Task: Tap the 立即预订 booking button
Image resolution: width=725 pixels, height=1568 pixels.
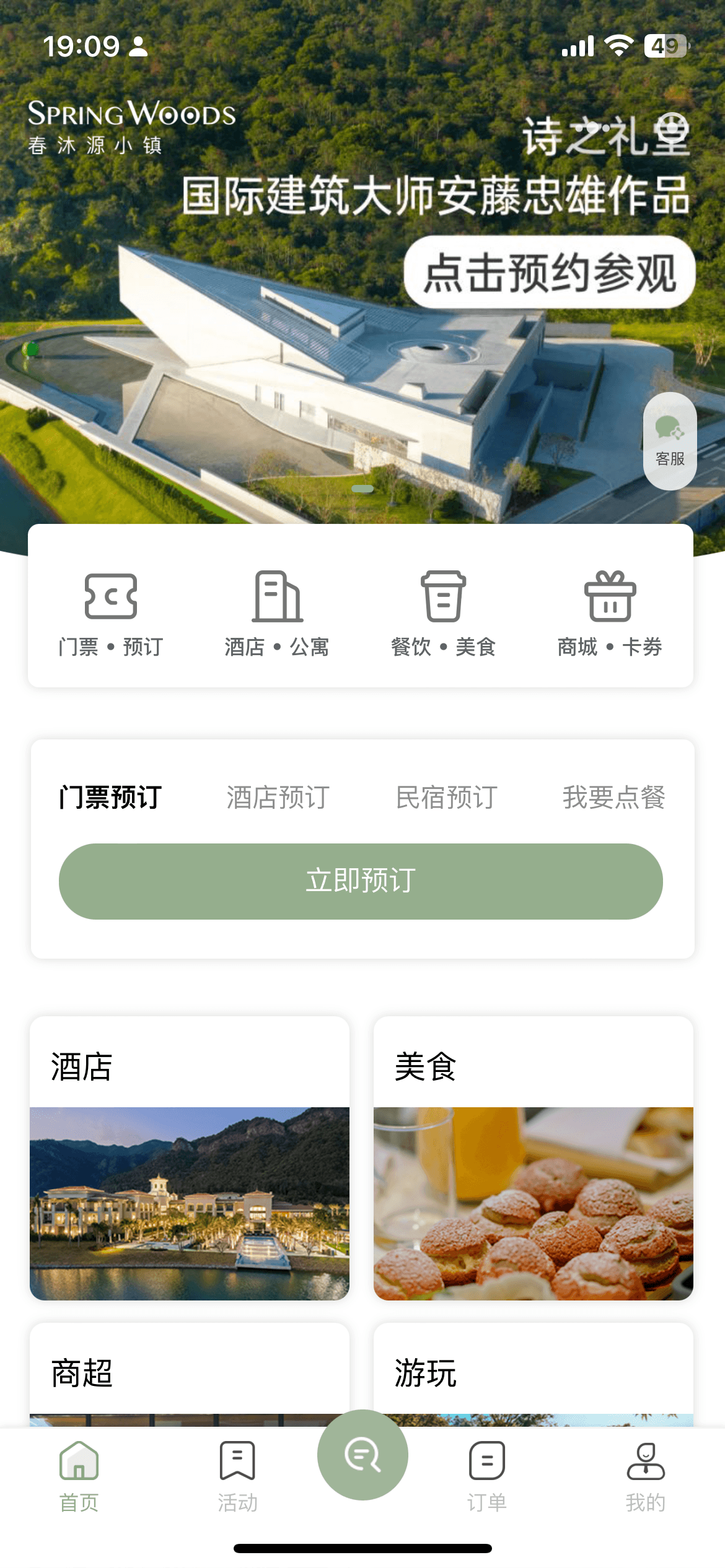Action: point(362,881)
